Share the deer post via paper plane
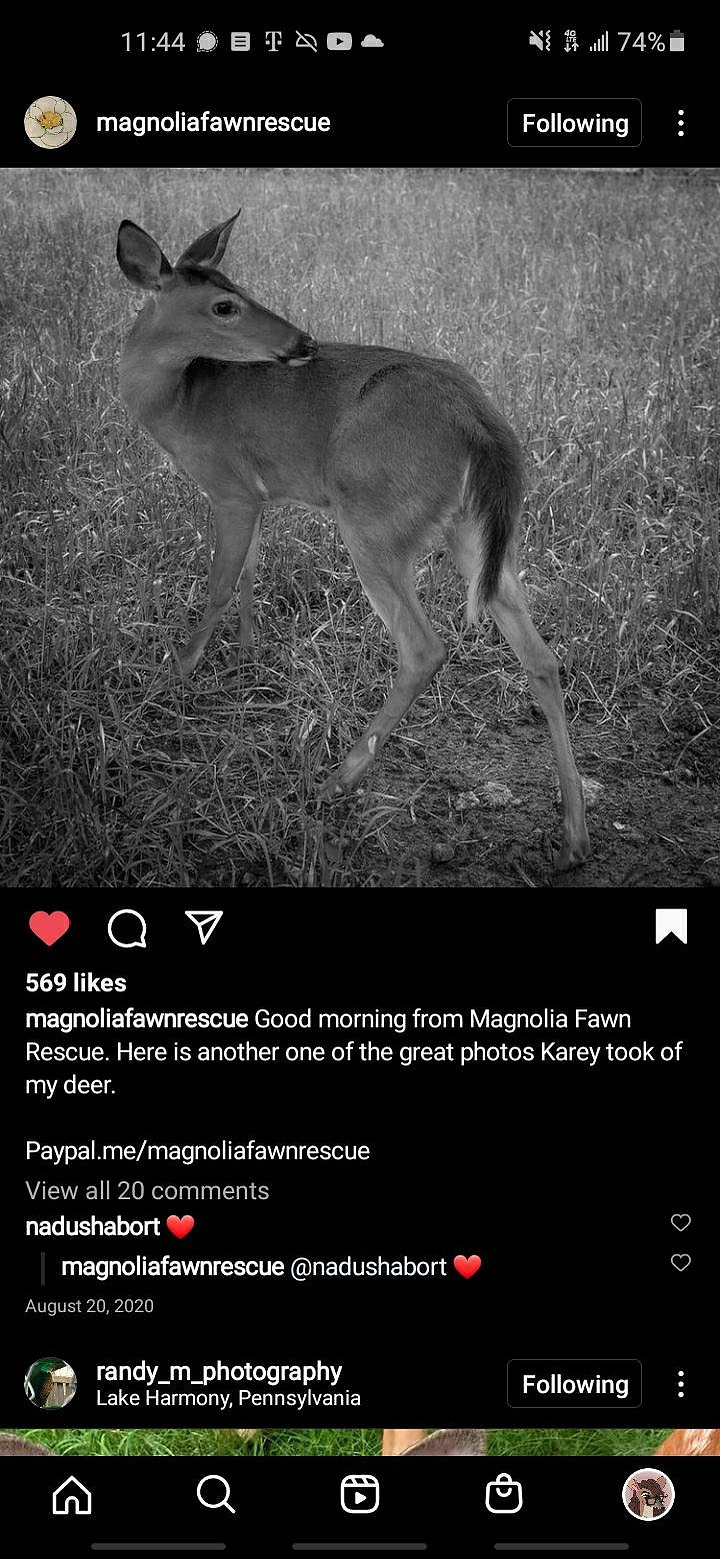 (204, 927)
